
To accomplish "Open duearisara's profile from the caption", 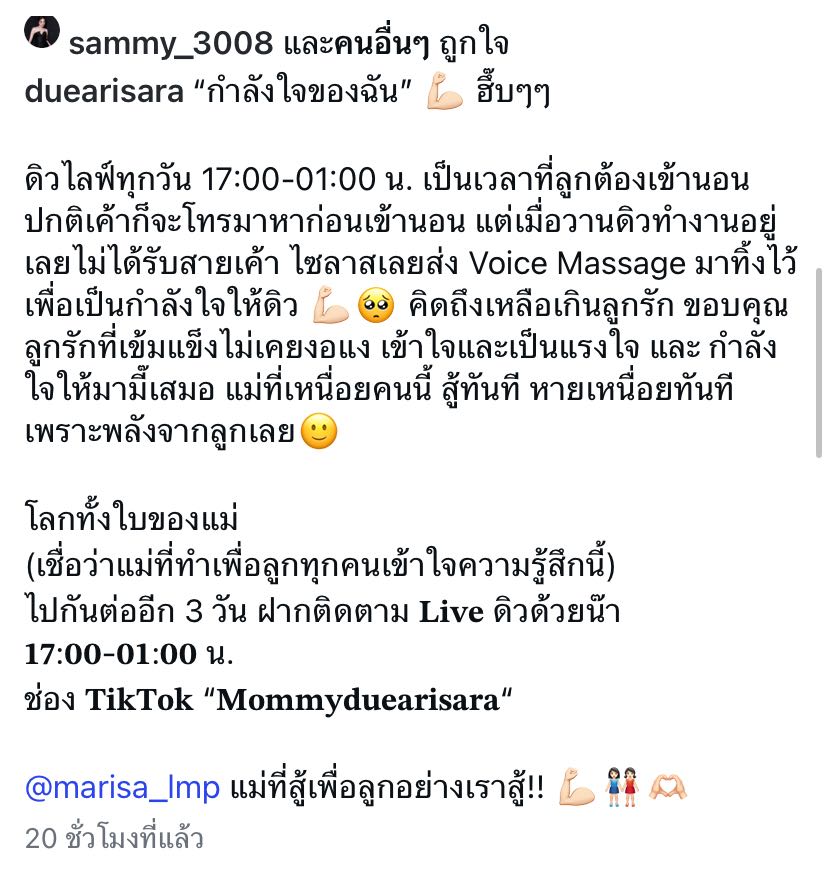I will click(101, 95).
